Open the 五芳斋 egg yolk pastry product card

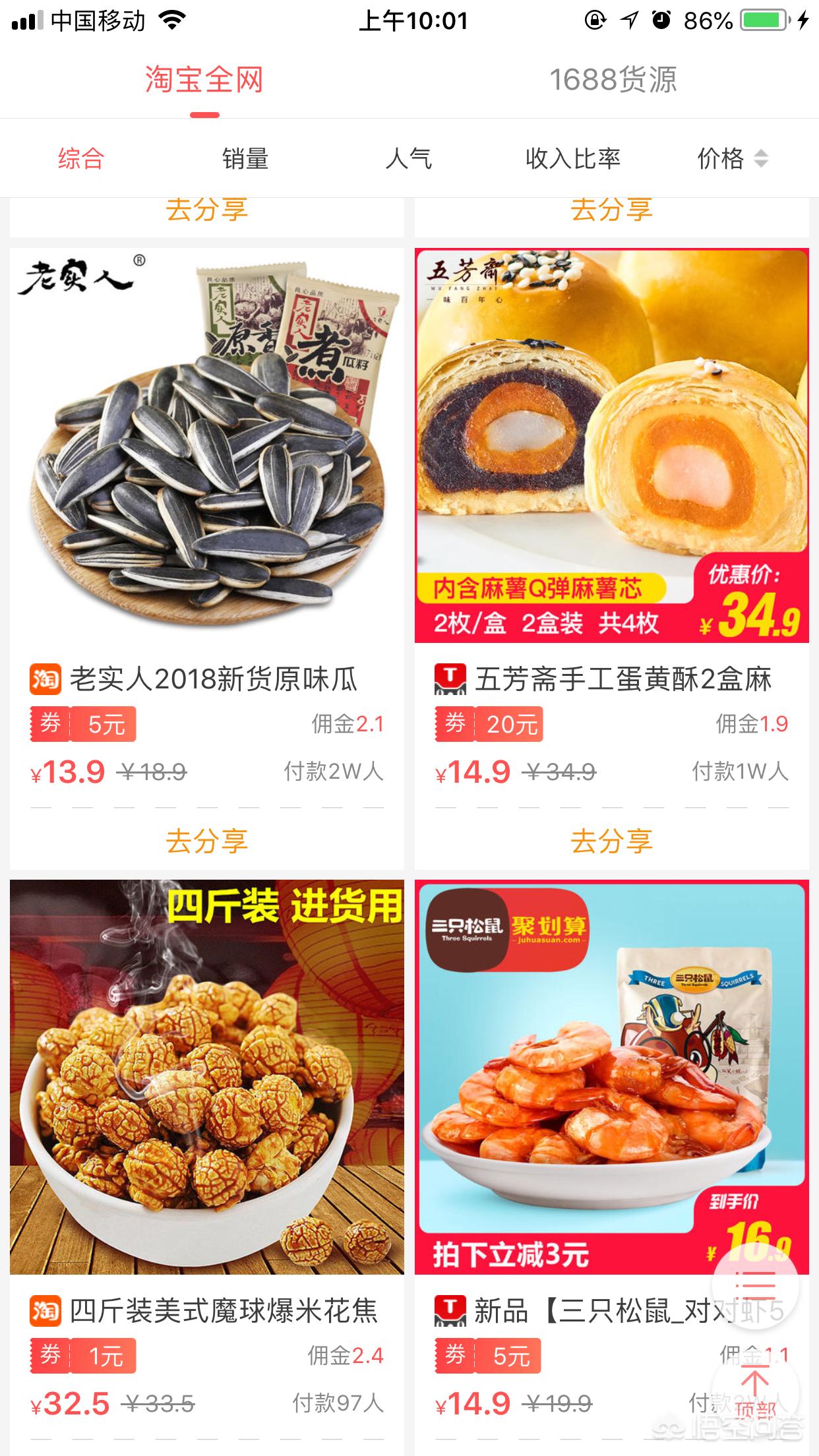pos(611,445)
